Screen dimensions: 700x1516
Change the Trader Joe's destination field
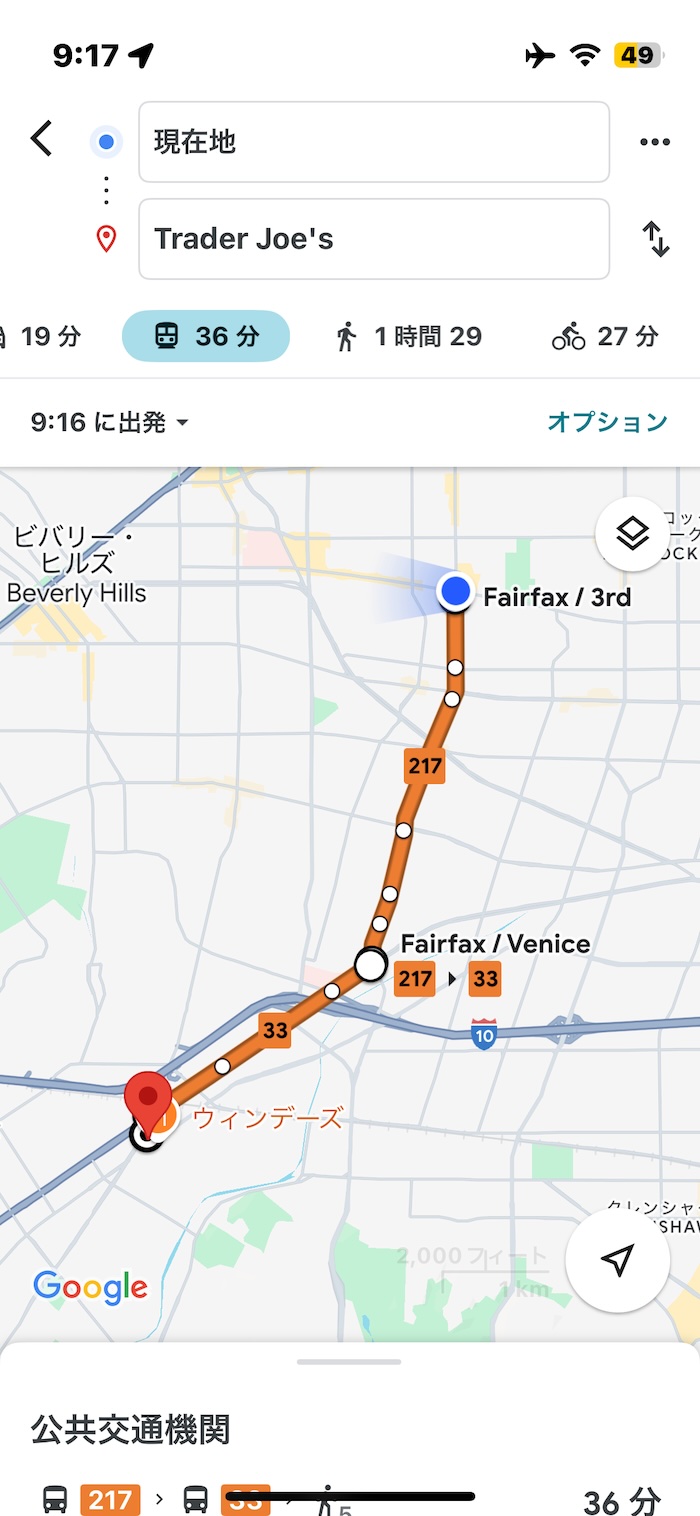point(373,239)
